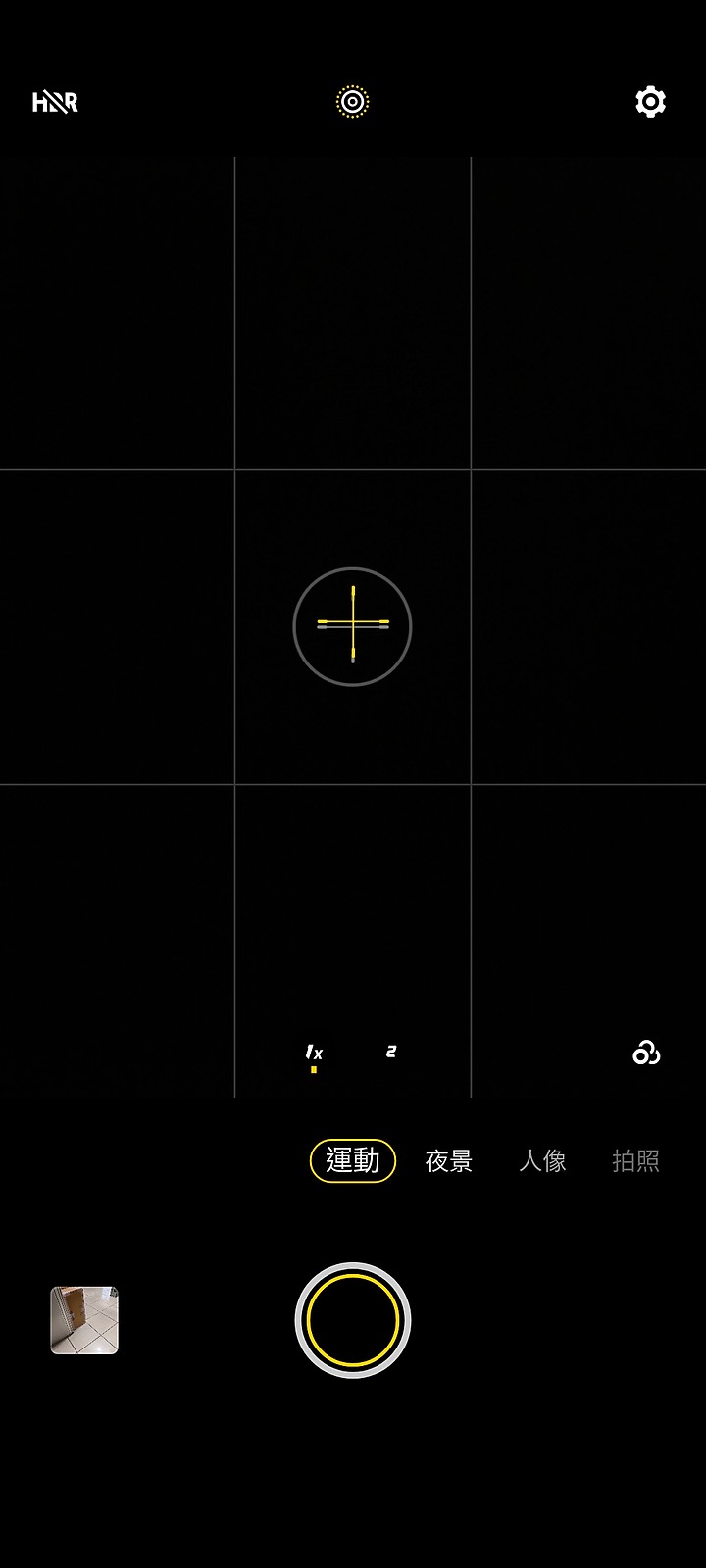The width and height of the screenshot is (706, 1568).
Task: Open the color filters icon
Action: [x=646, y=1053]
